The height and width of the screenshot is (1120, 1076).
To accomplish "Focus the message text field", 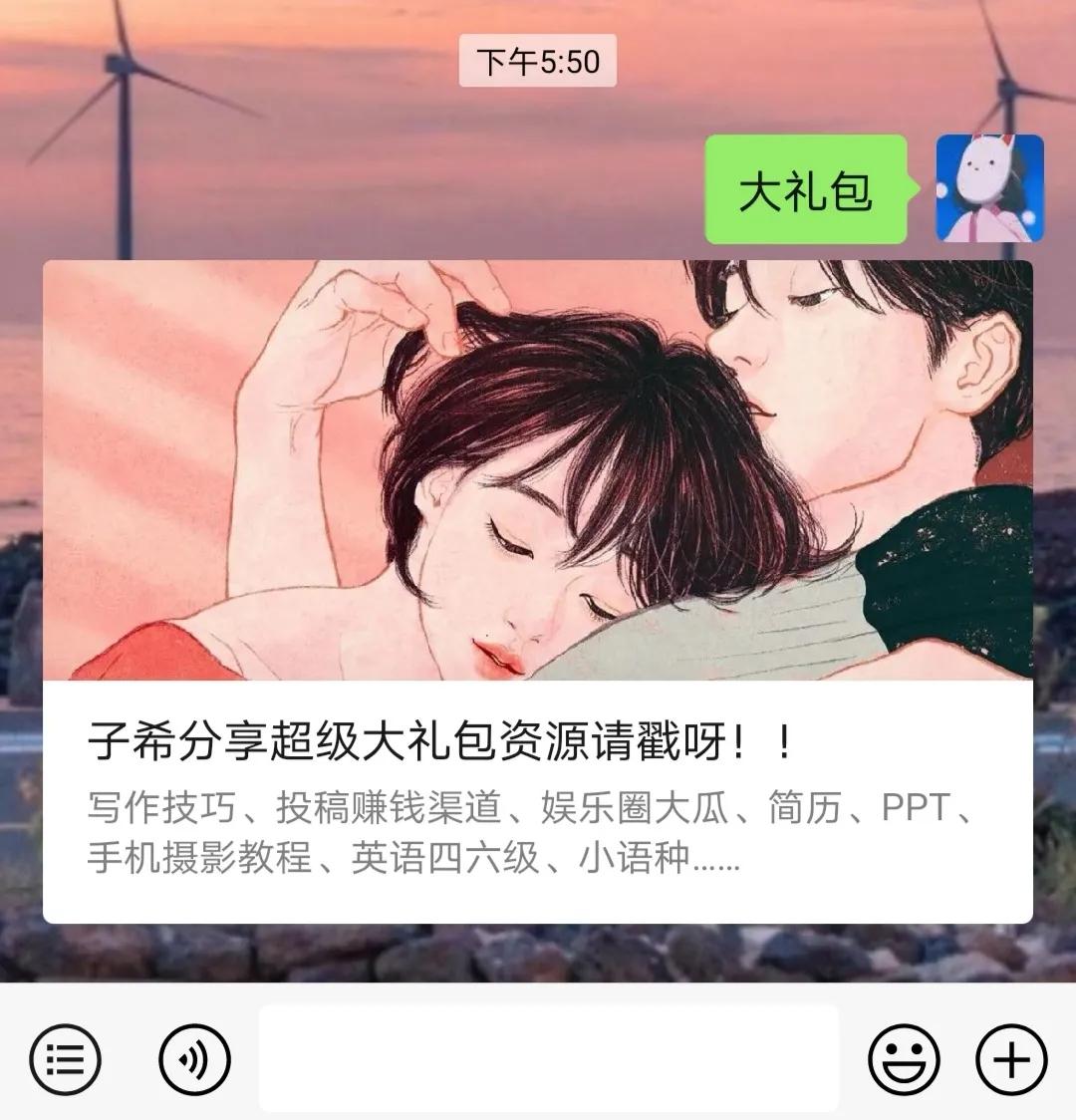I will coord(548,1058).
